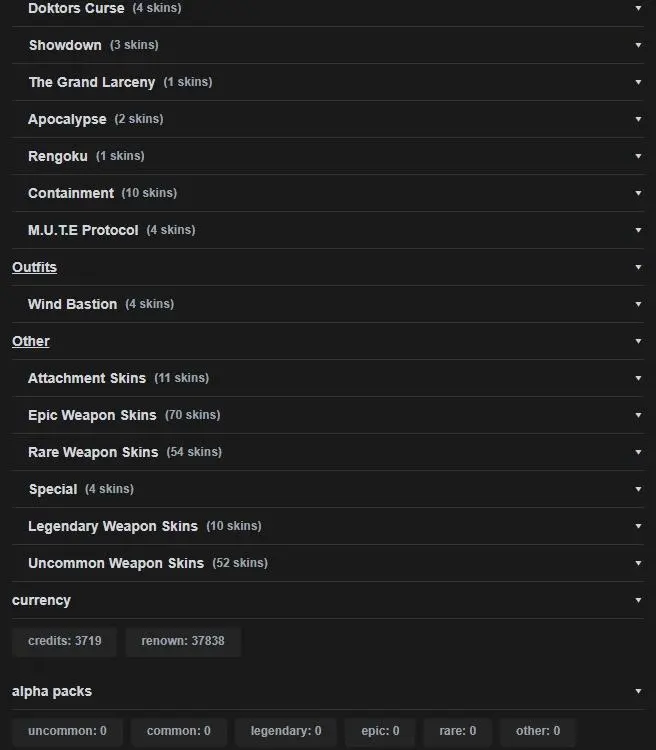Expand Wind Bastion outfit skins
Image resolution: width=656 pixels, height=750 pixels.
72,304
